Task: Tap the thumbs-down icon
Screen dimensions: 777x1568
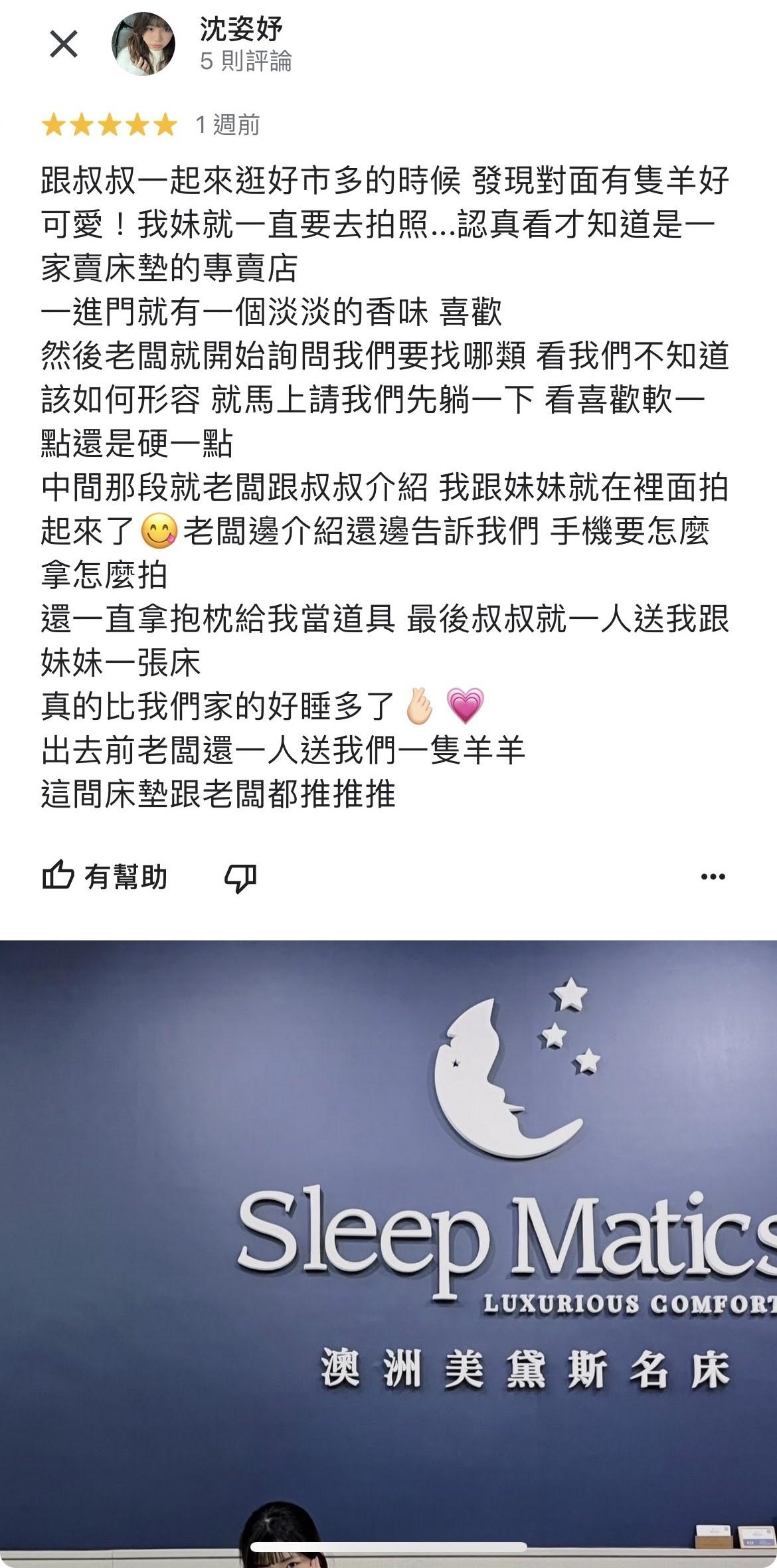Action: pos(240,878)
